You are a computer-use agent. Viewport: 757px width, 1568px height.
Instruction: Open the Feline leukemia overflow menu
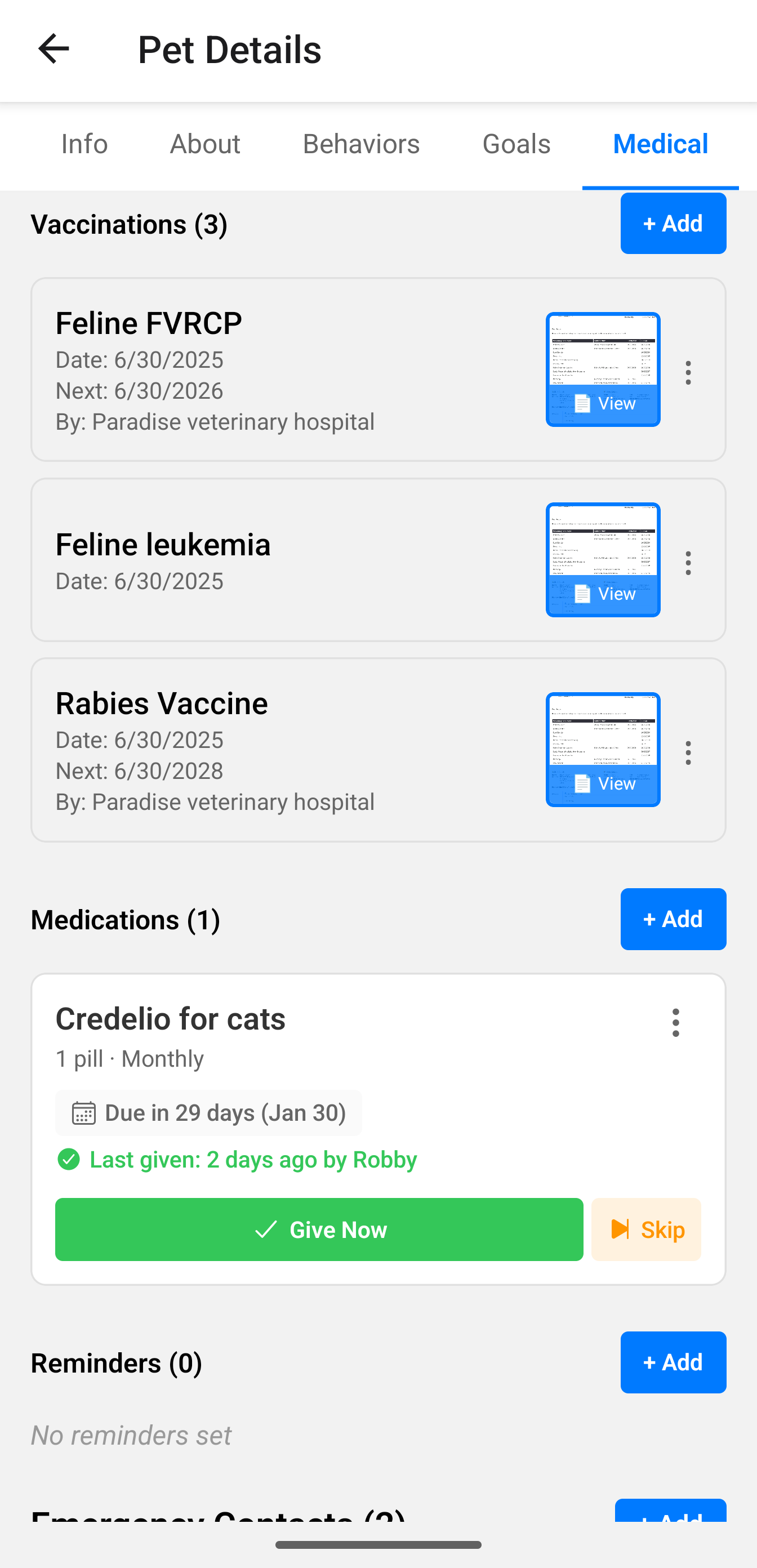click(x=688, y=562)
